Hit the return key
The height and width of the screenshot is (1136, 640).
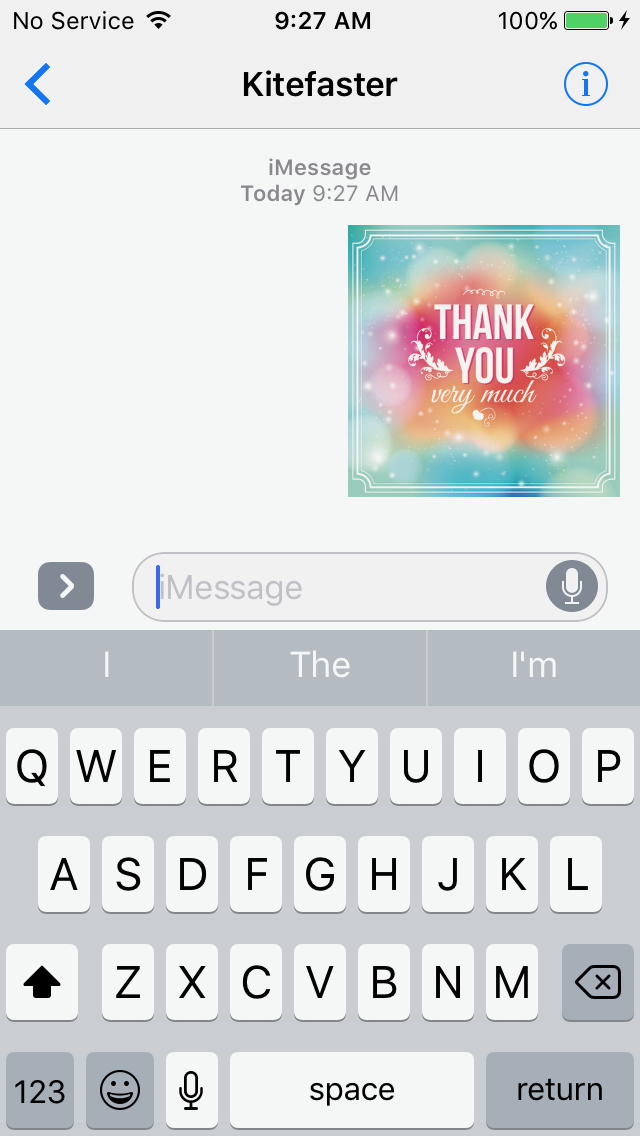coord(559,1089)
